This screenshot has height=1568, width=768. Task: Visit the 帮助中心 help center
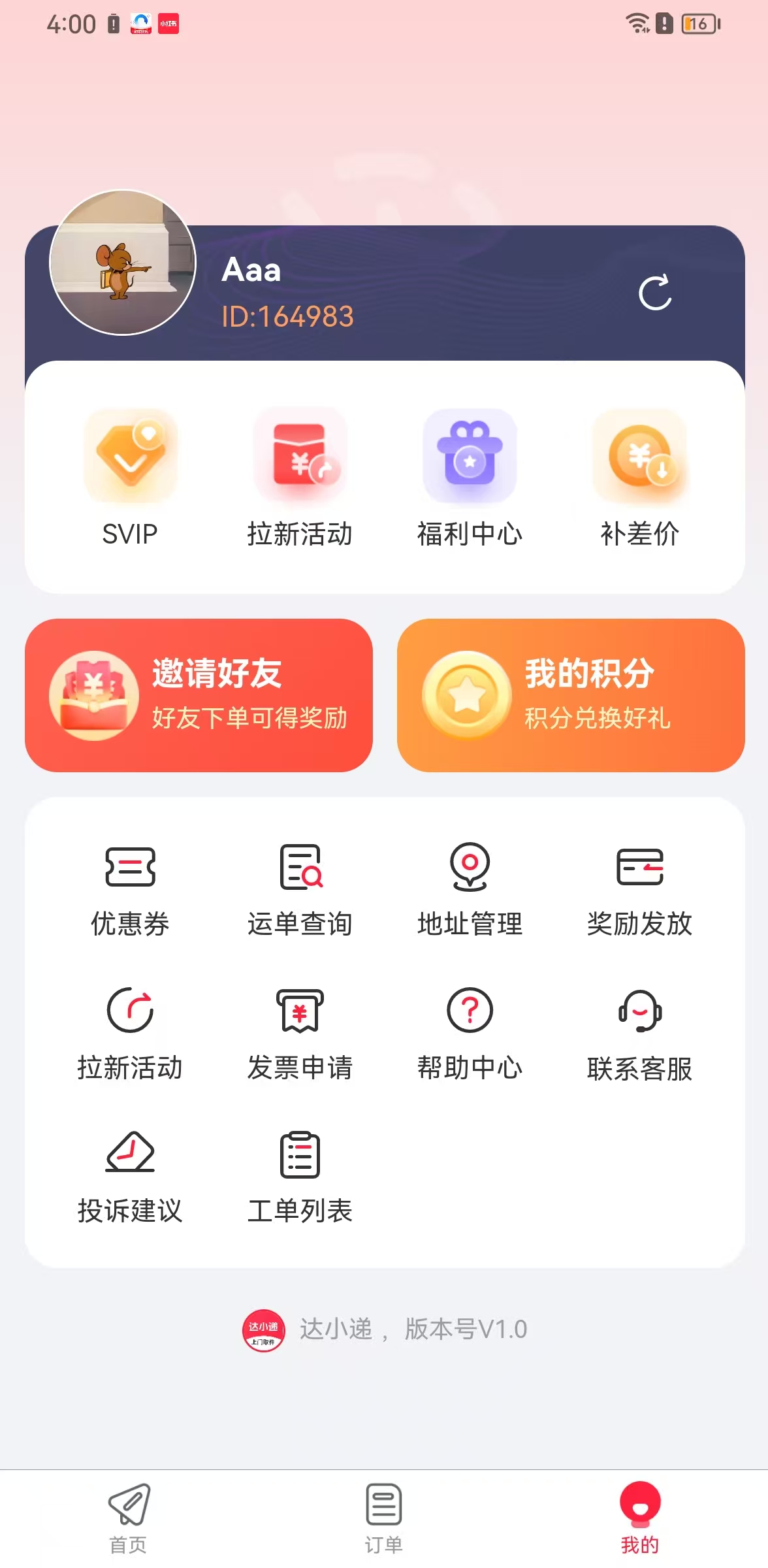click(470, 1034)
